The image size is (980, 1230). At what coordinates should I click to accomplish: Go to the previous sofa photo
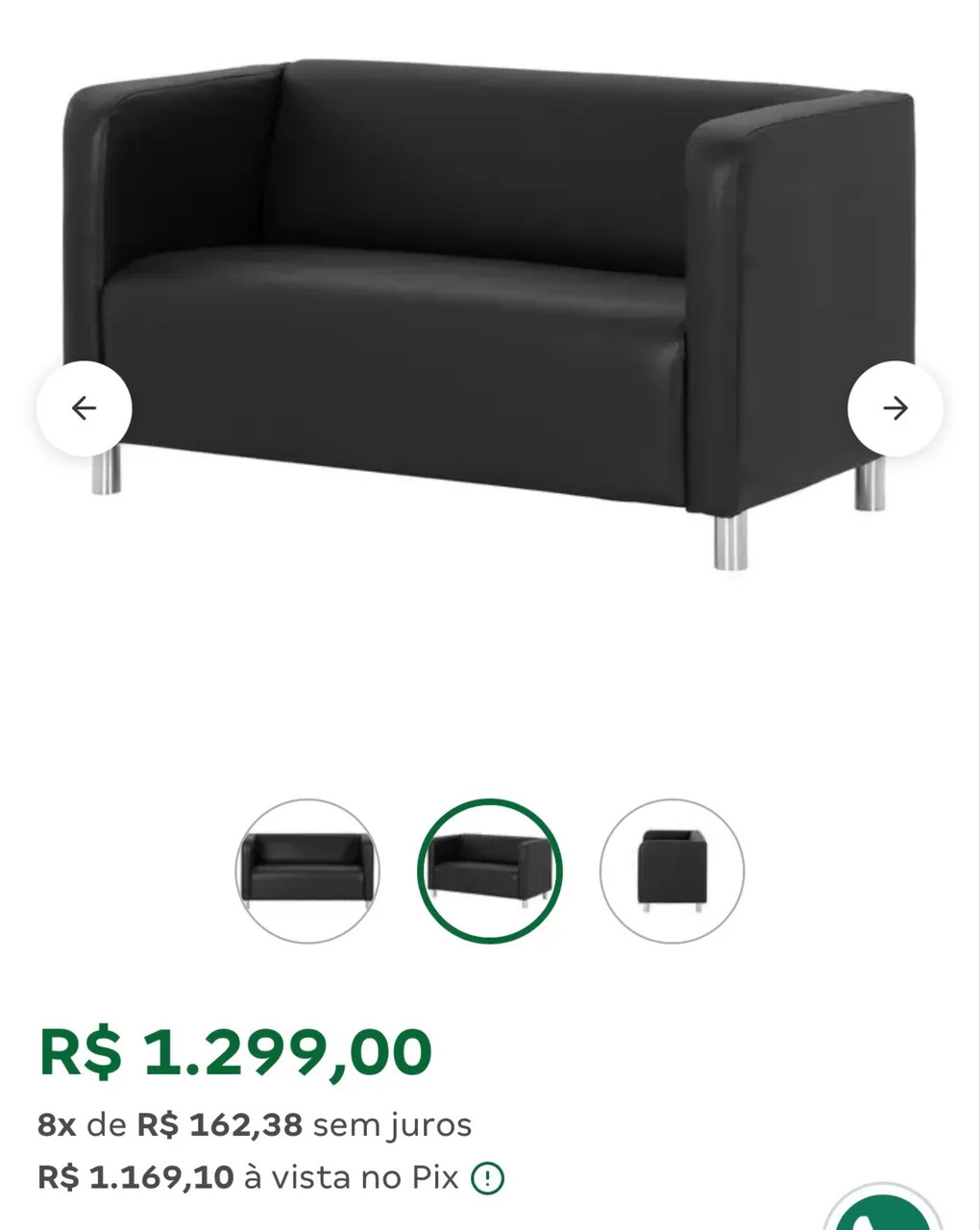coord(85,408)
